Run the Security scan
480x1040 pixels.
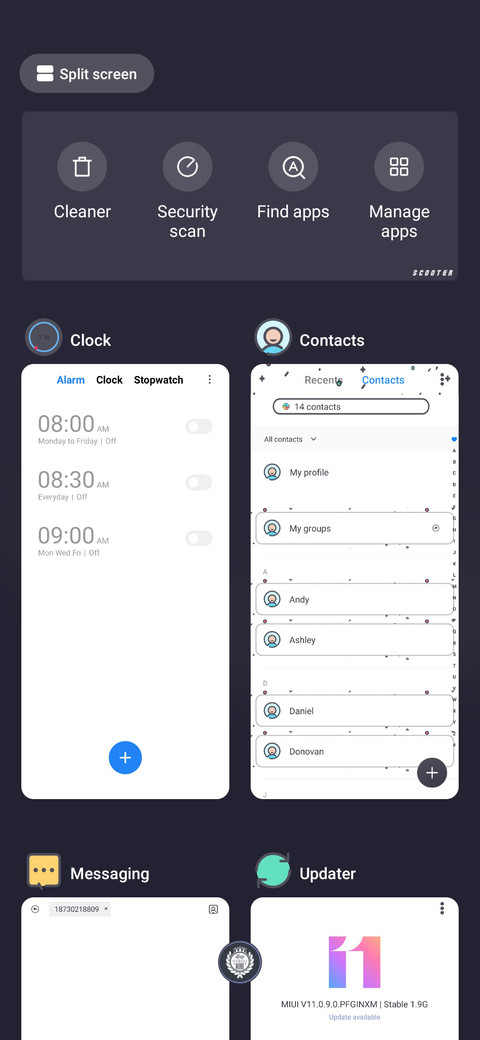point(188,190)
